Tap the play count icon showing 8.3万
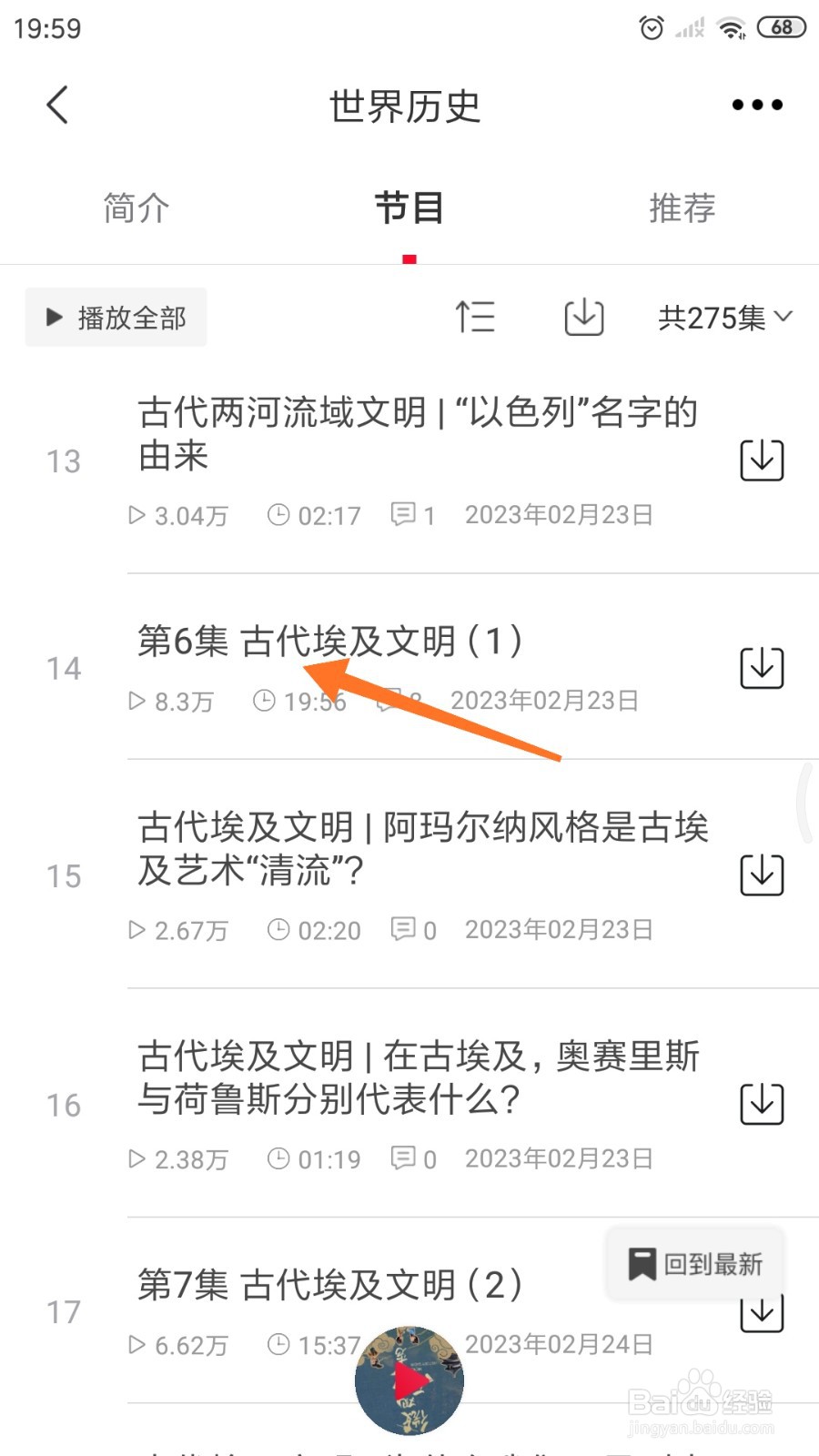The height and width of the screenshot is (1456, 819). tap(138, 702)
